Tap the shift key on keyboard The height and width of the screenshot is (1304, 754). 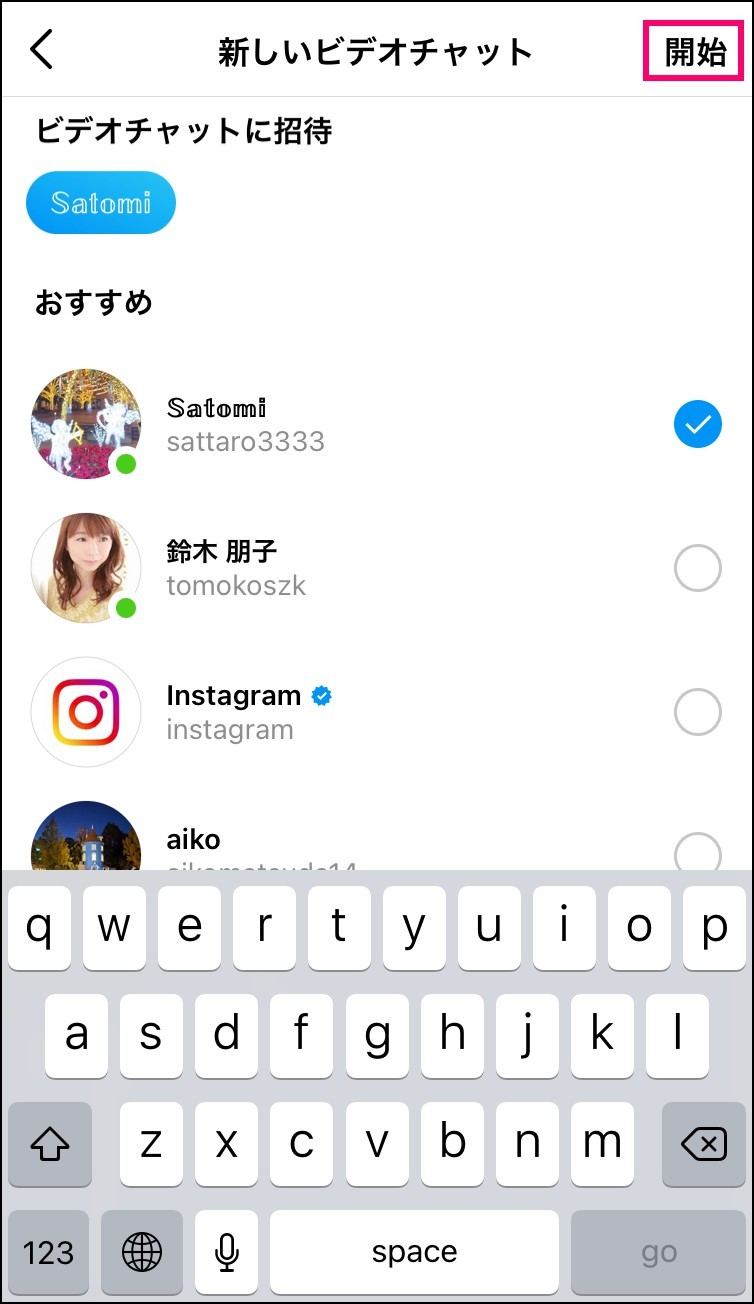tap(49, 1144)
